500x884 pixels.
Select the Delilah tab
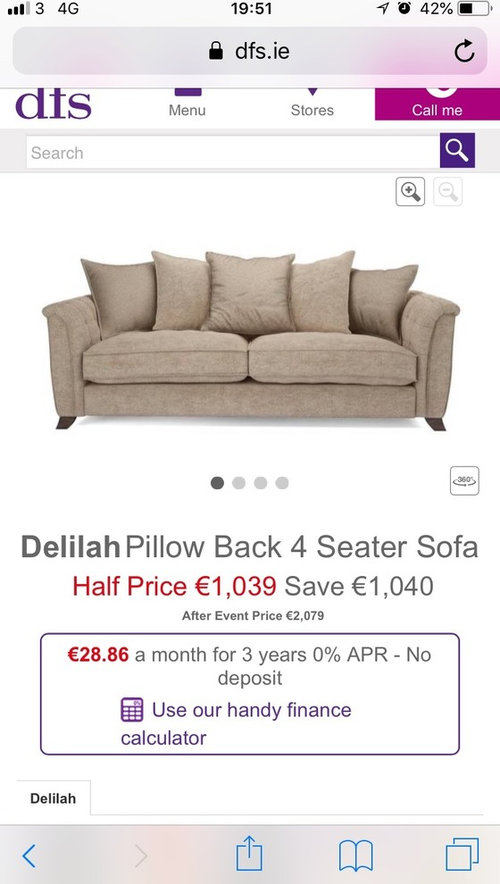coord(53,798)
